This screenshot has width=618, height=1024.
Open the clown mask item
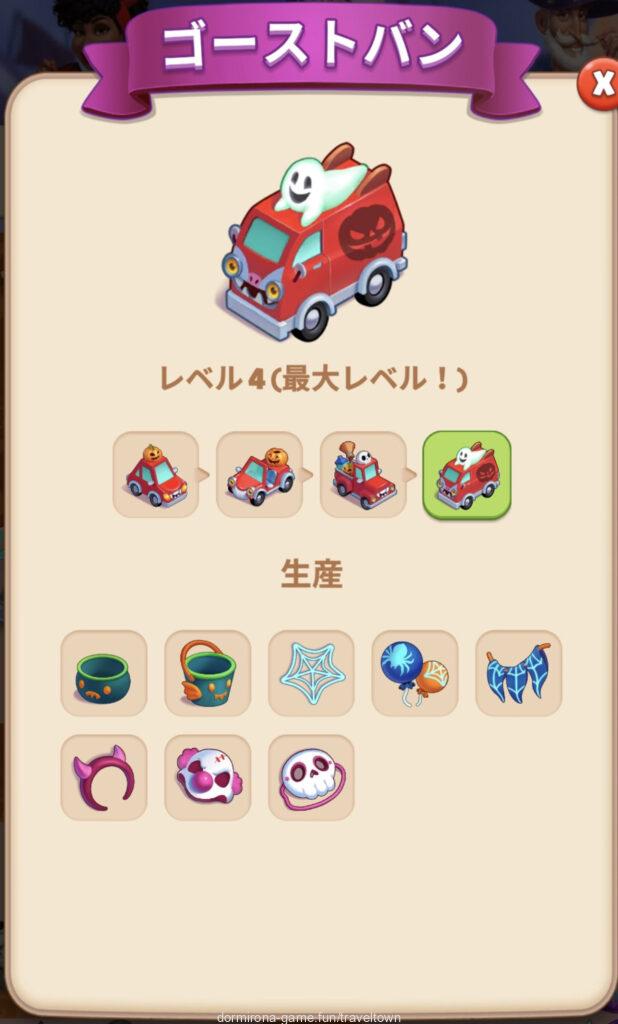[208, 777]
